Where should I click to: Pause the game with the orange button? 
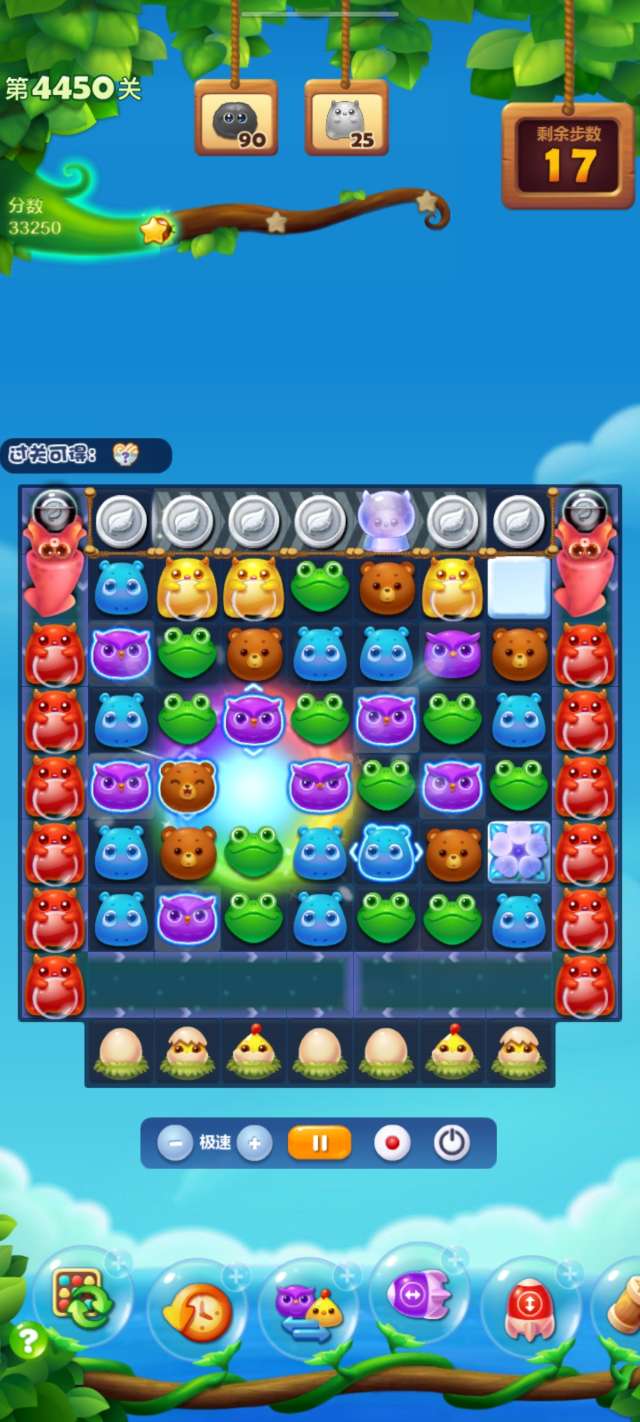click(319, 1143)
